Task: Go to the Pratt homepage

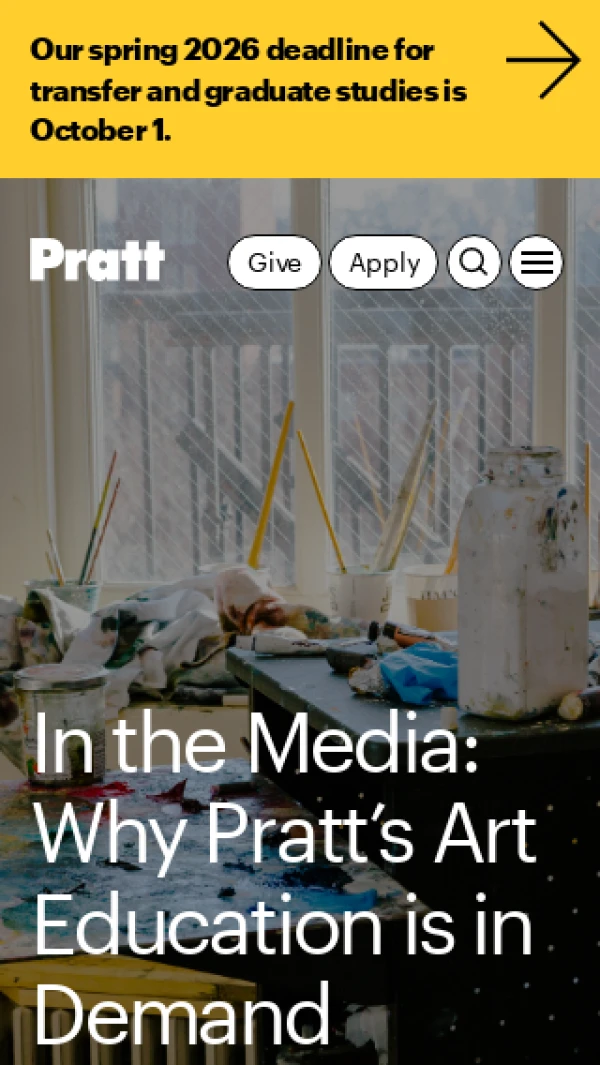Action: (97, 261)
